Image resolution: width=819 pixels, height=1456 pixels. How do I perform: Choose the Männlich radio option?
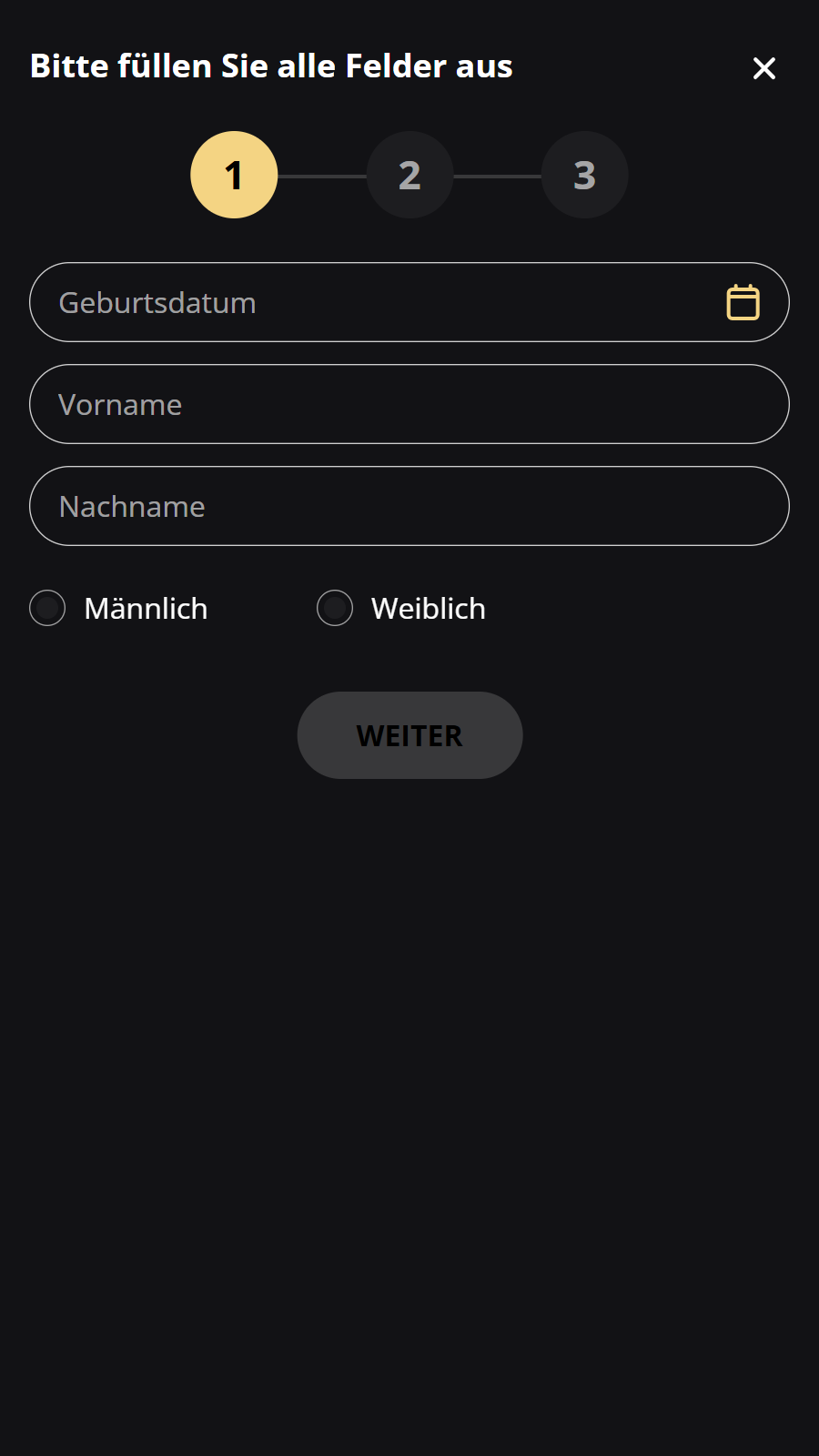tap(47, 608)
